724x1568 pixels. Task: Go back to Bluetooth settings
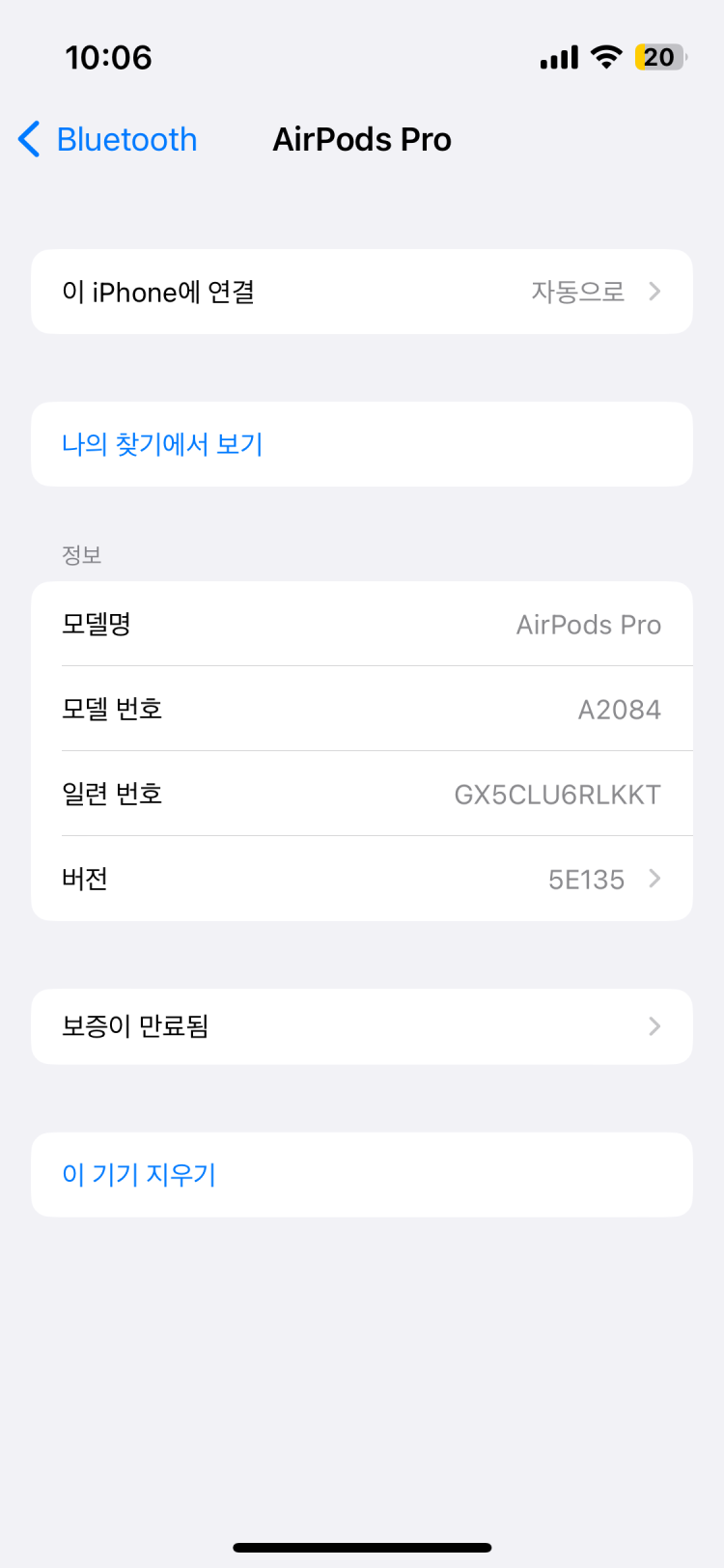(x=107, y=139)
